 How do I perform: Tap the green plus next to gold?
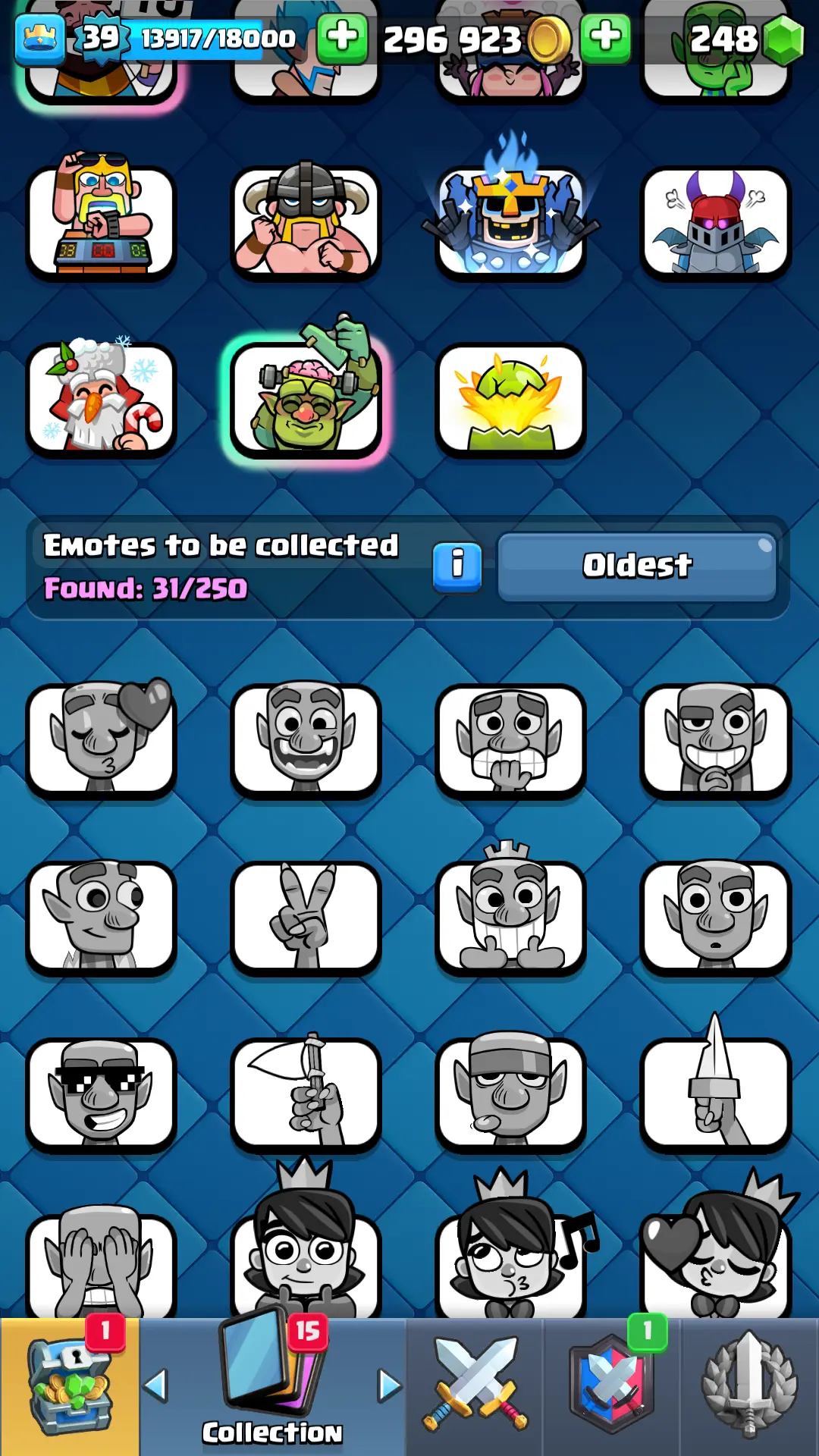click(604, 38)
